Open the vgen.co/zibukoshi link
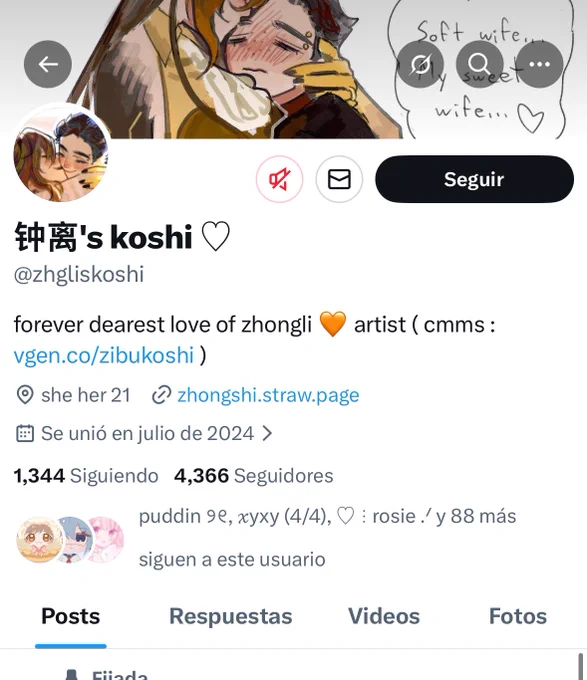The height and width of the screenshot is (680, 587). tap(104, 355)
